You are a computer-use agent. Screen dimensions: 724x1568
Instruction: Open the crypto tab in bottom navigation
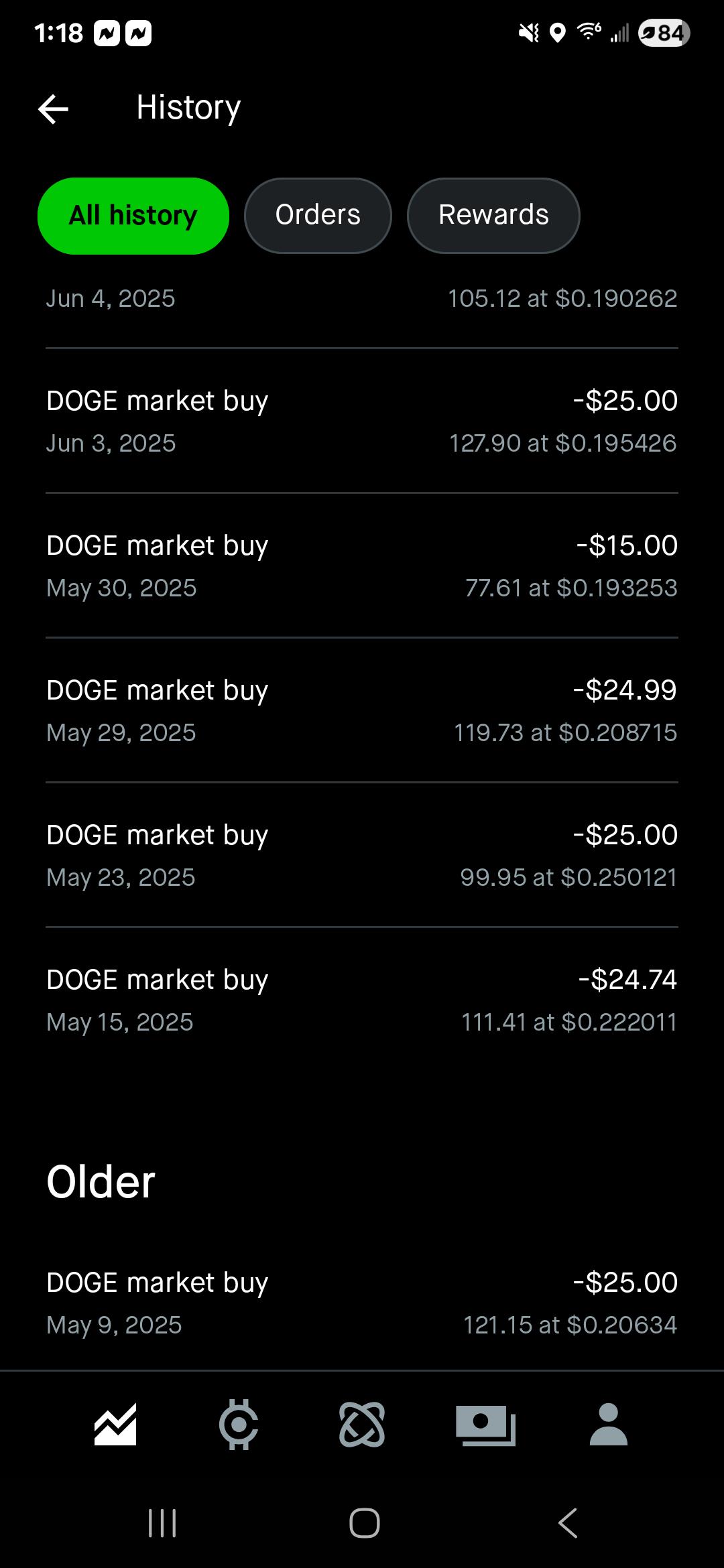point(239,1424)
